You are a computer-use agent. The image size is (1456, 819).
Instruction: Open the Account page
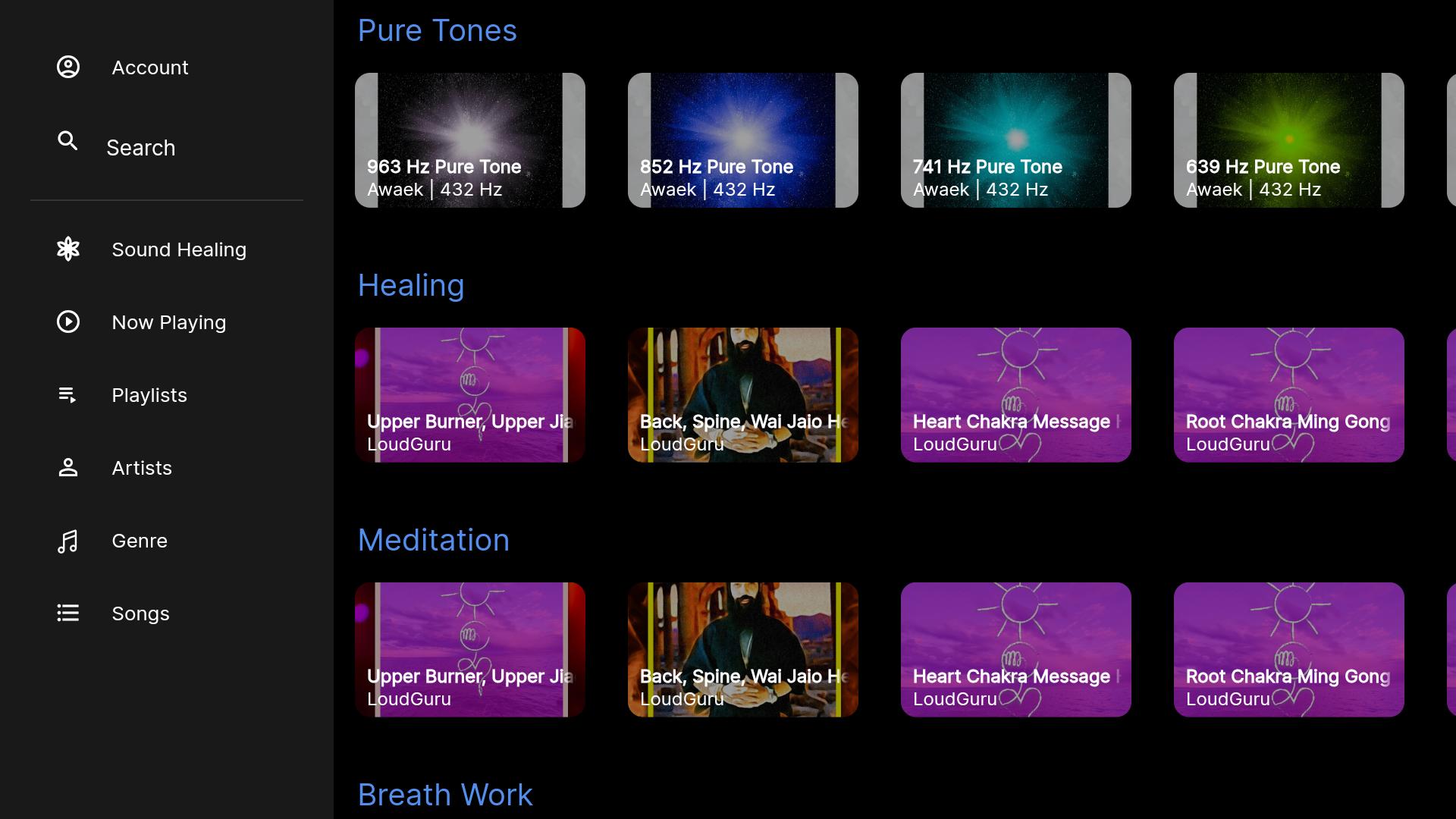(149, 67)
